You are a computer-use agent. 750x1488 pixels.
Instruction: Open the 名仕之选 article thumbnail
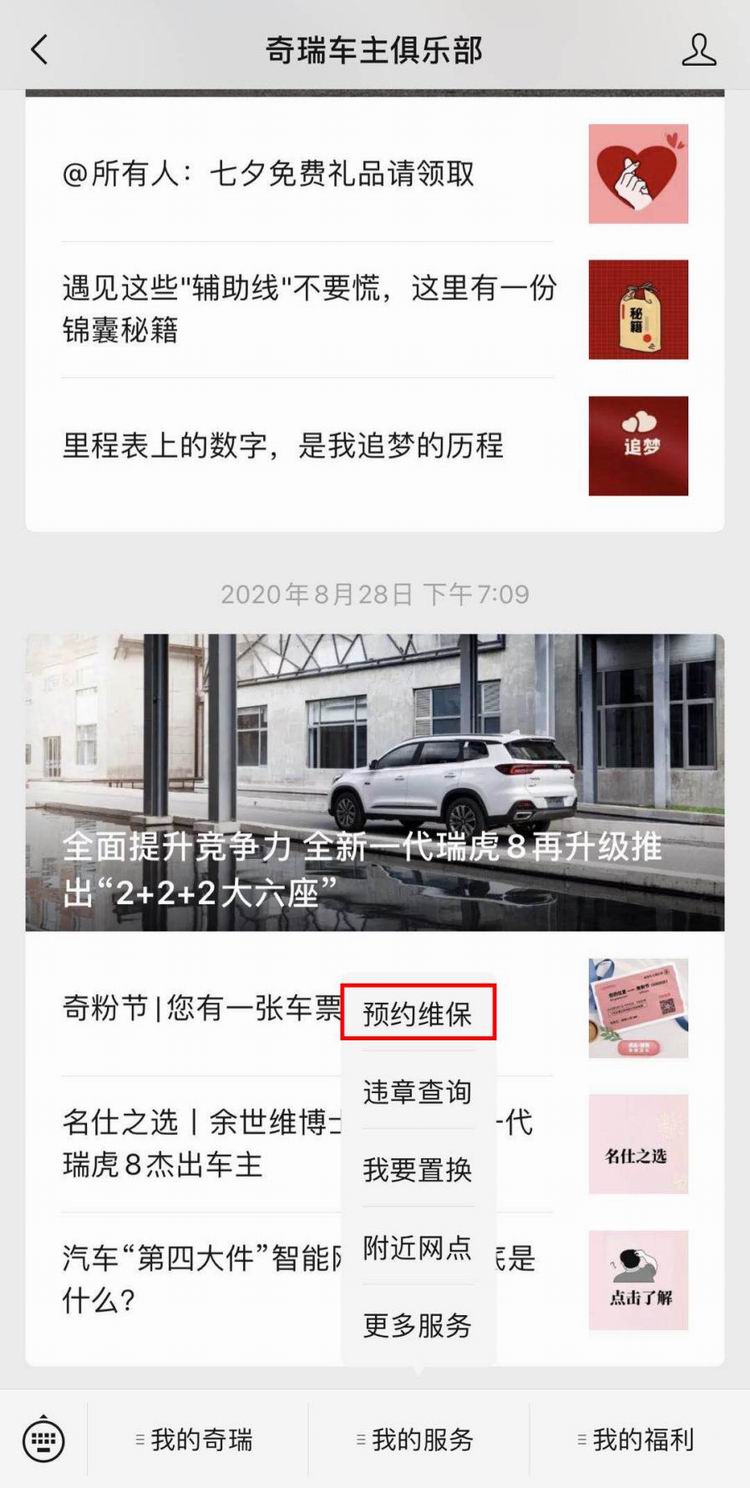tap(638, 1144)
